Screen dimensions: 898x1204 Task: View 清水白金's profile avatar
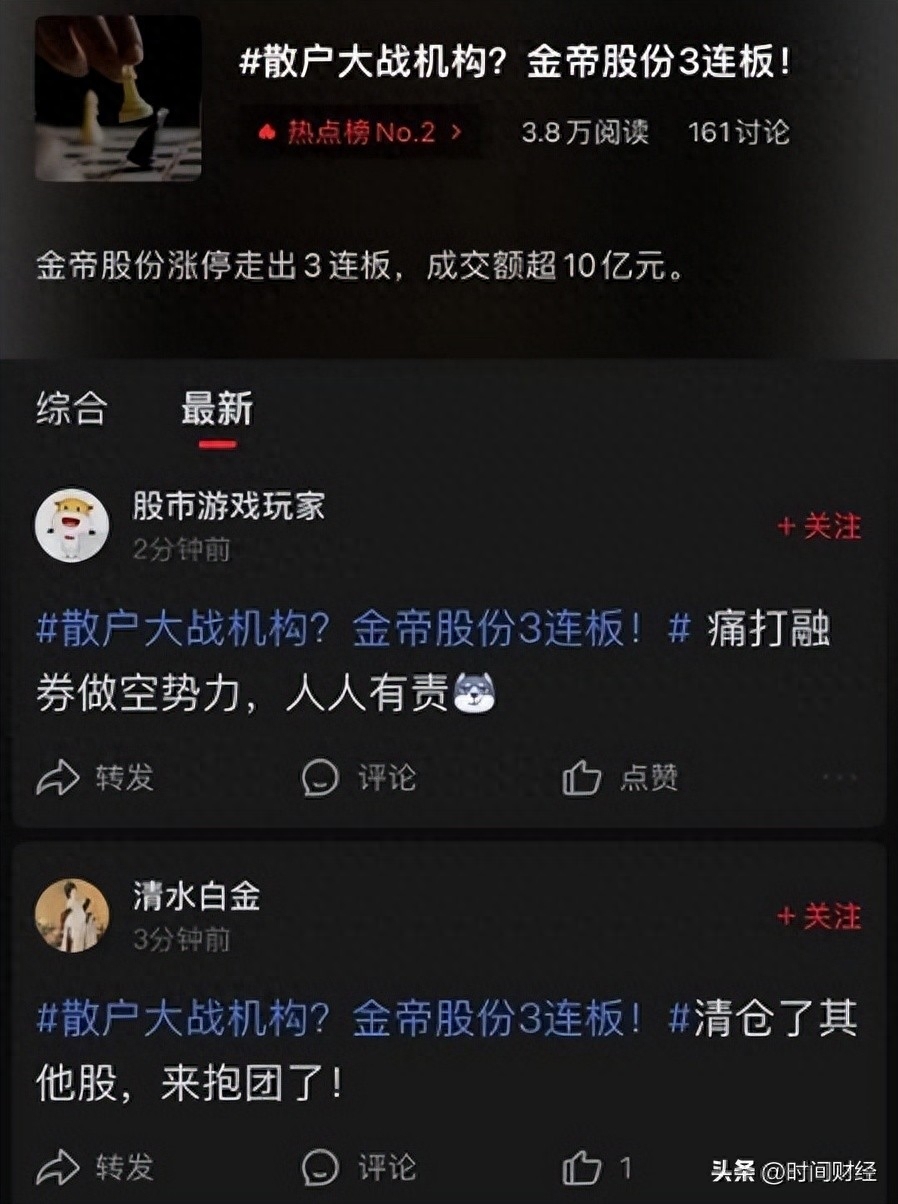(72, 915)
